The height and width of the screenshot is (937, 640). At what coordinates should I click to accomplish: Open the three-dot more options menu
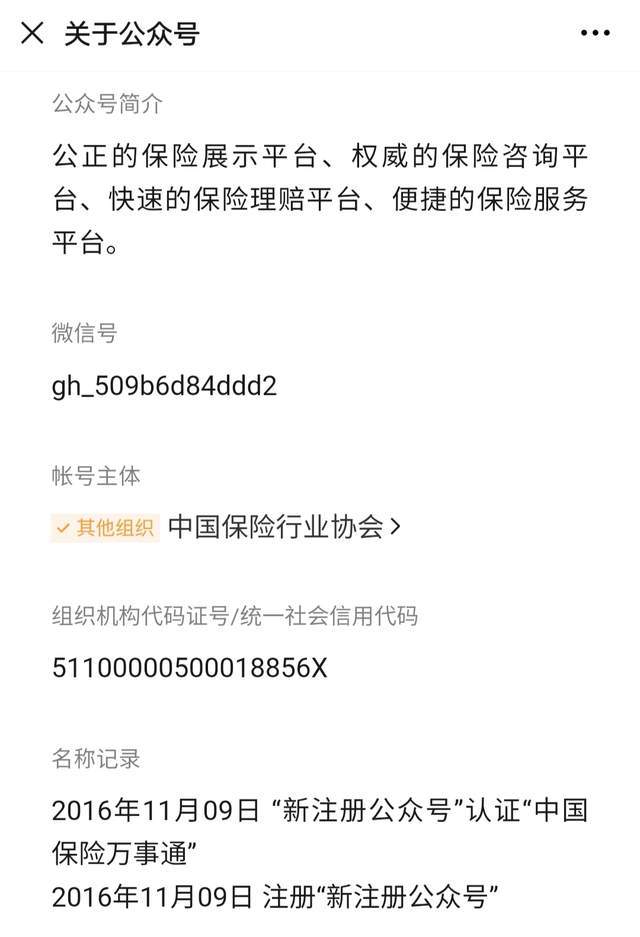pos(595,34)
